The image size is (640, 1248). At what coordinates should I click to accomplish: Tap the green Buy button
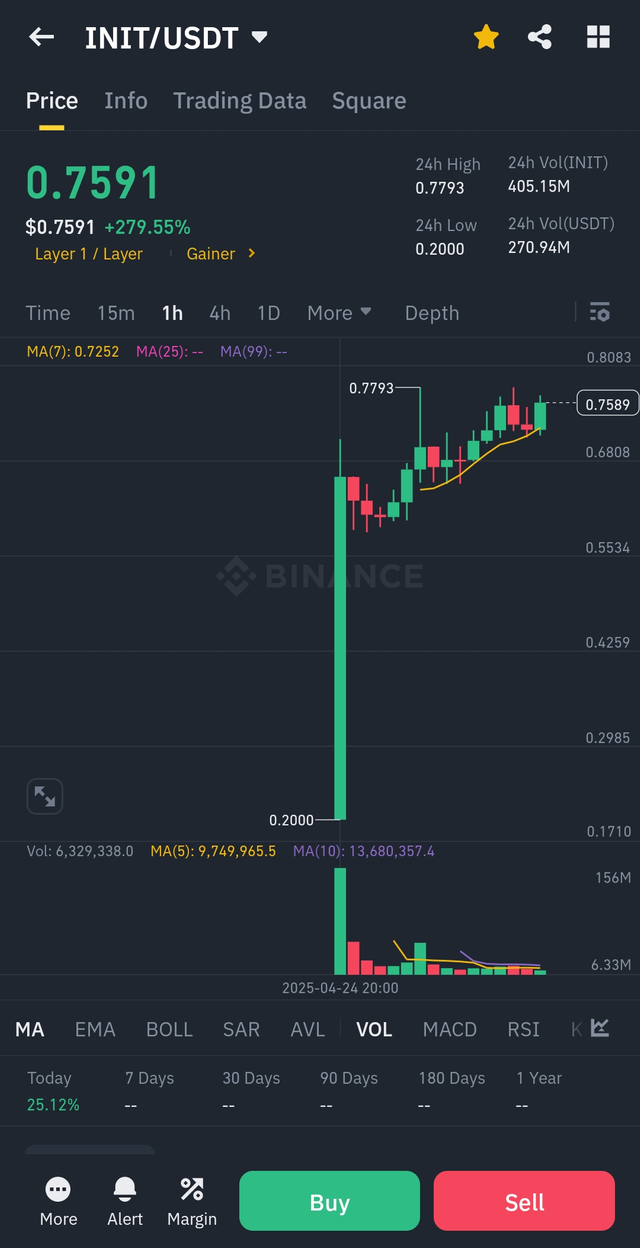pyautogui.click(x=329, y=1202)
